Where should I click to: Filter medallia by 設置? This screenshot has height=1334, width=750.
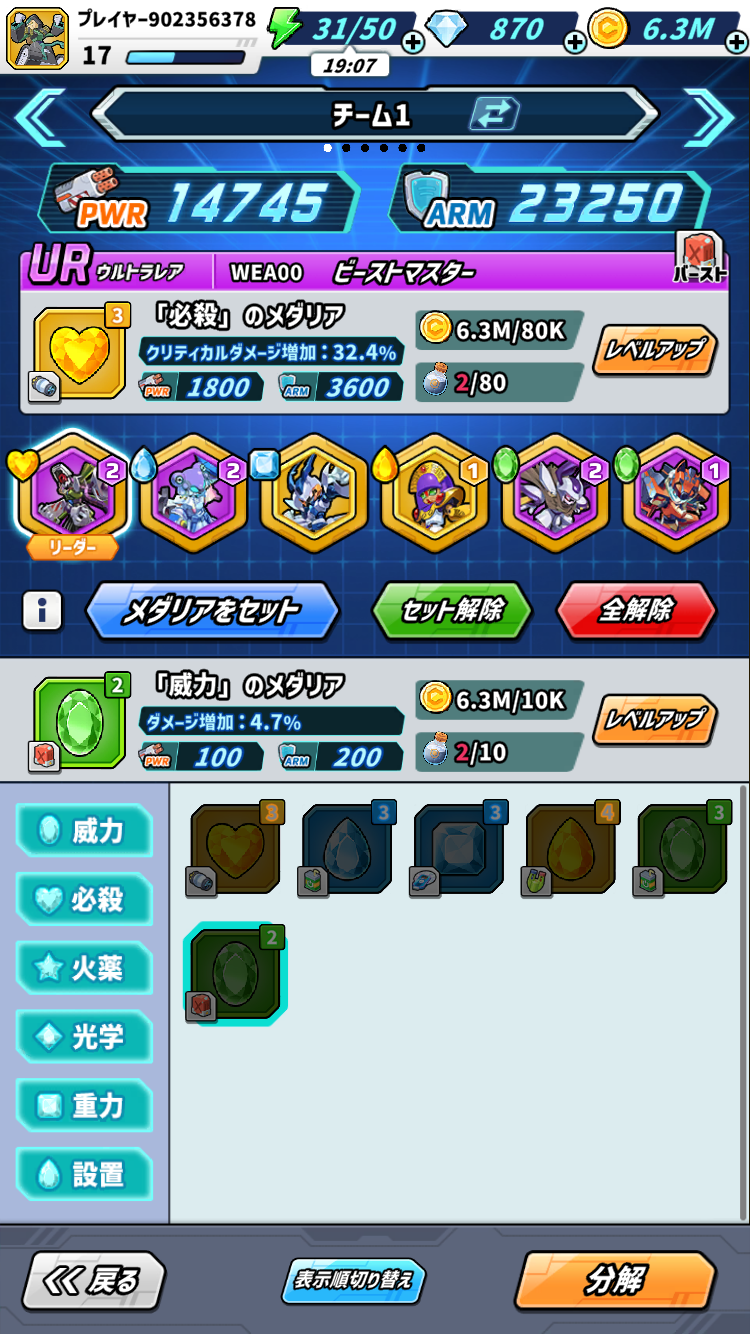point(84,1175)
